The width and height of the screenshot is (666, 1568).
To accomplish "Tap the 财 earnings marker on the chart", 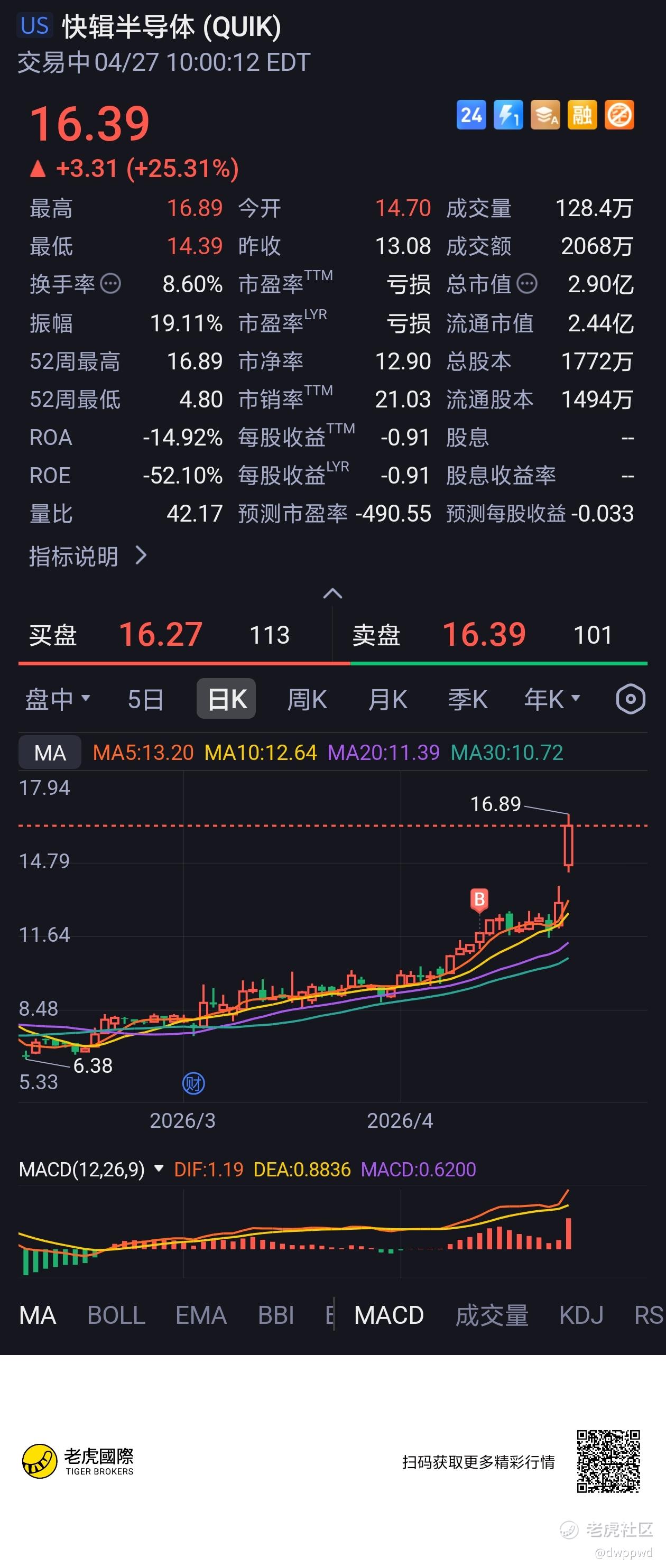I will pos(193,1083).
